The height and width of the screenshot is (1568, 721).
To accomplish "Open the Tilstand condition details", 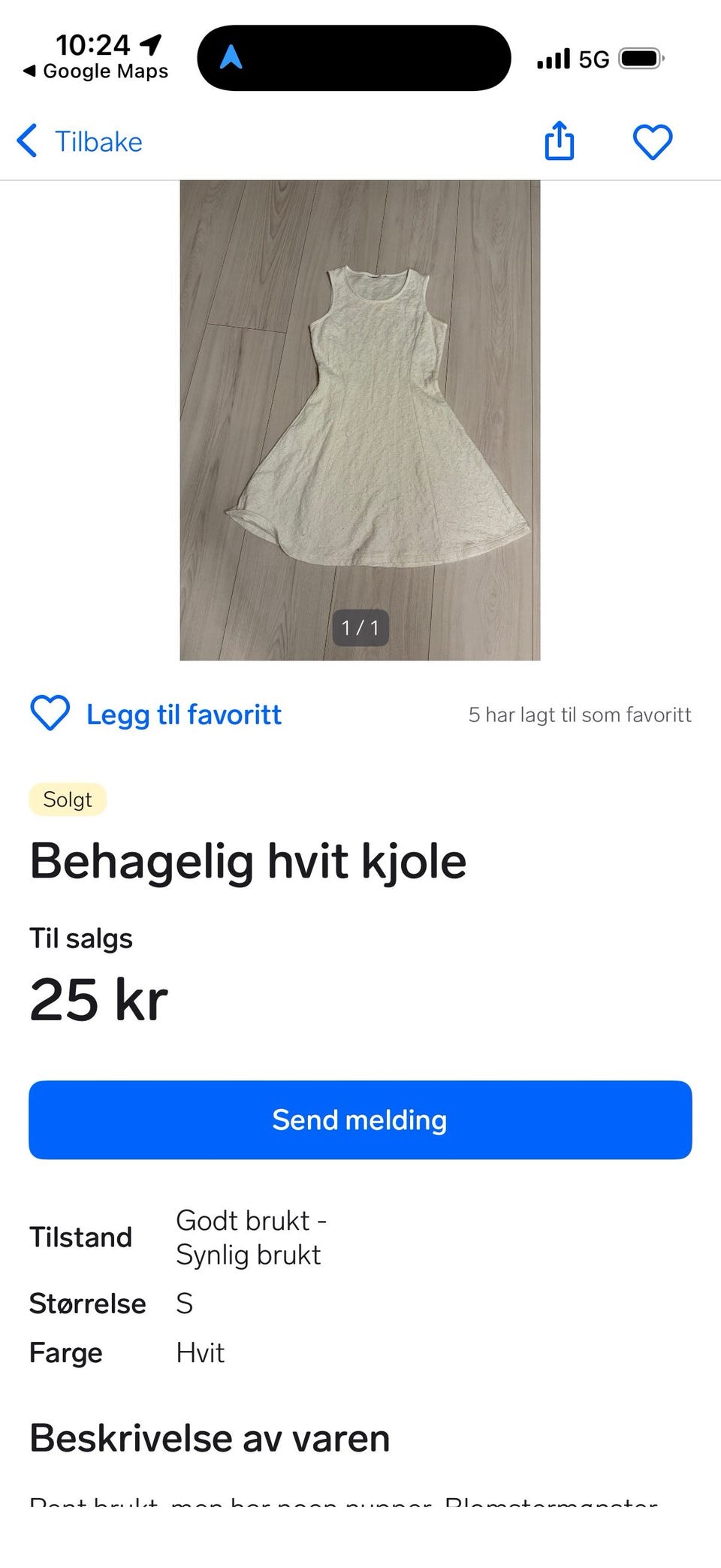I will pos(80,1237).
